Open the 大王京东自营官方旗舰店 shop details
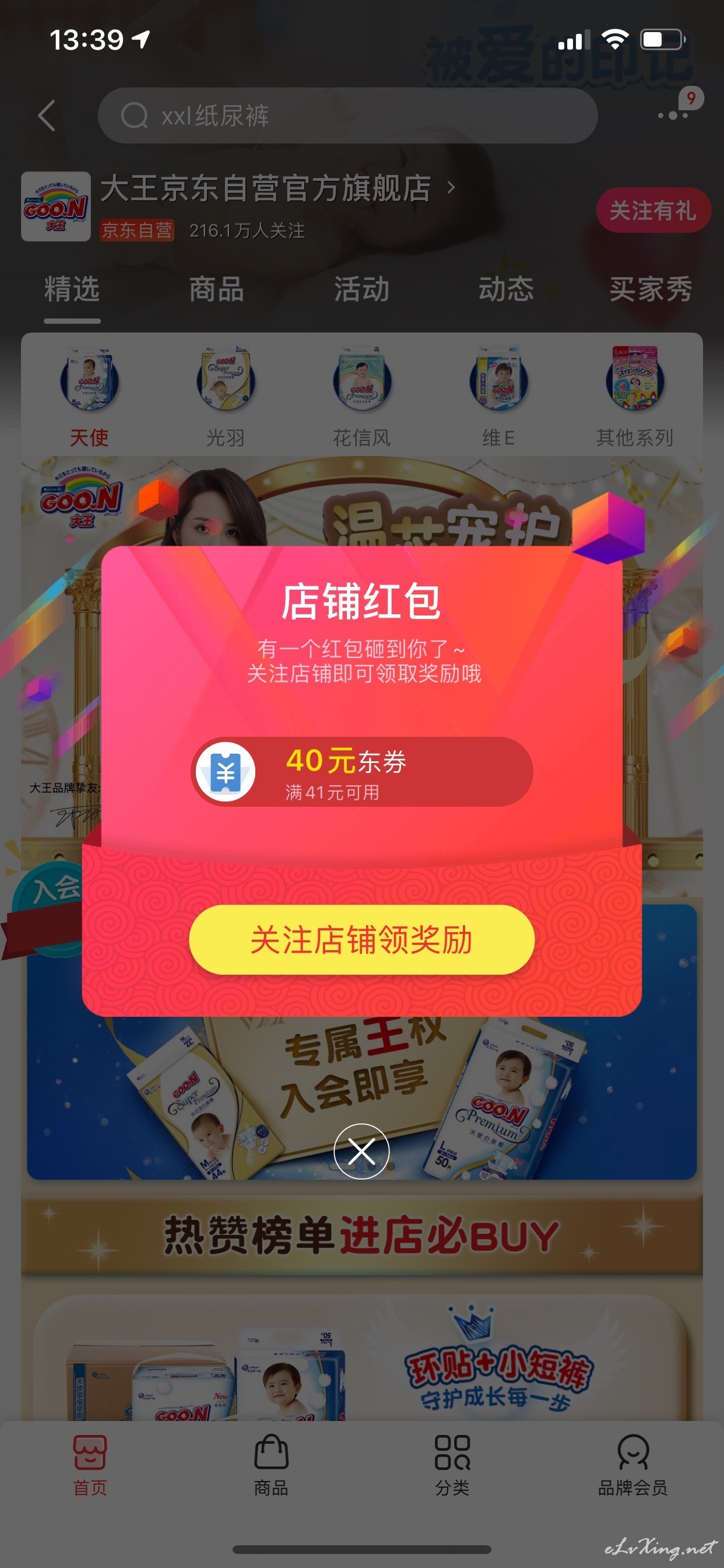This screenshot has height=1568, width=724. (277, 187)
